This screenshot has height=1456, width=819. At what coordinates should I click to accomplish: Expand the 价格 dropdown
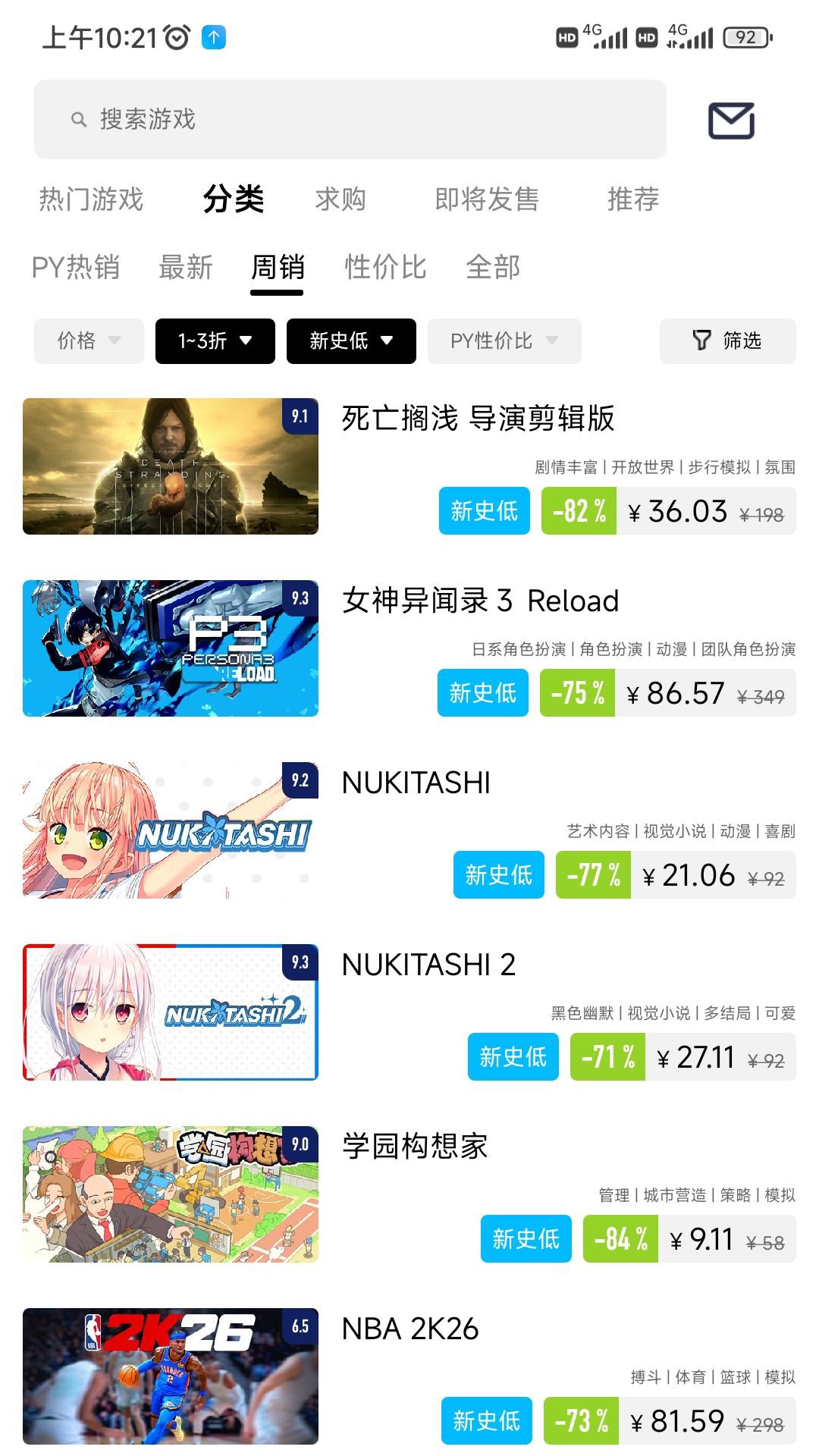point(89,341)
